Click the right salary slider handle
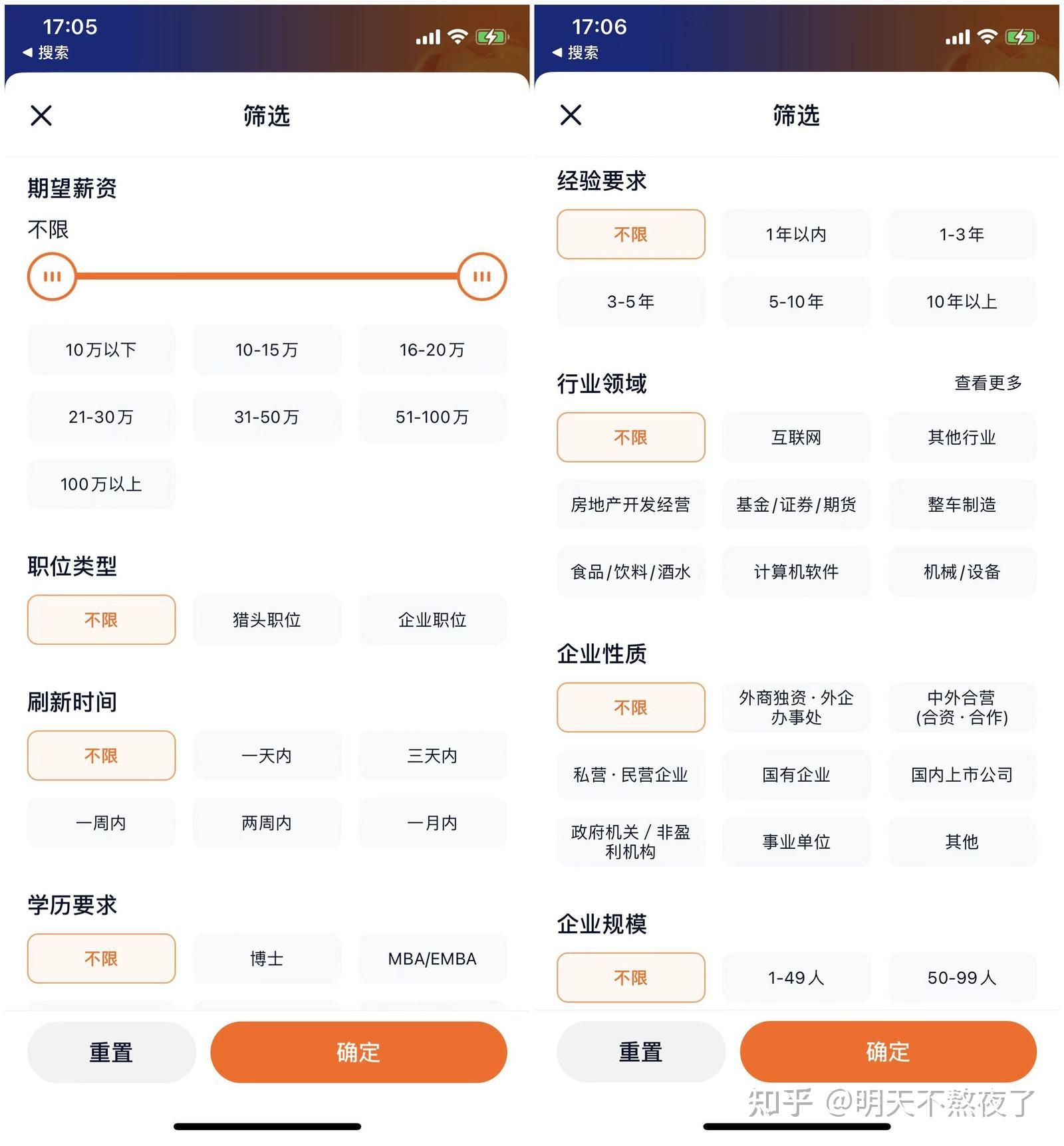Viewport: 1064px width, 1146px height. click(x=481, y=277)
